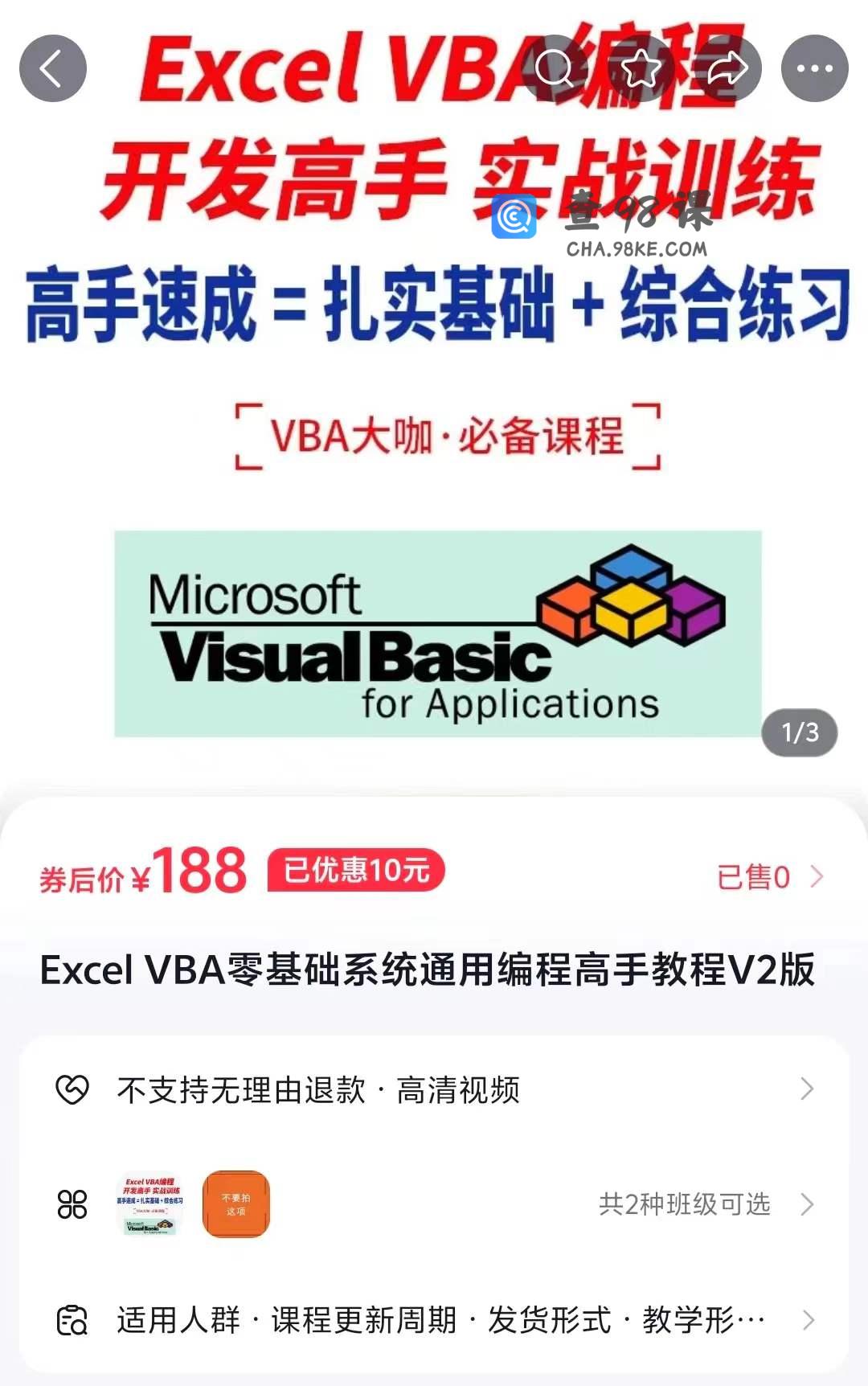Open the three-dot overflow menu
868x1386 pixels.
point(814,68)
